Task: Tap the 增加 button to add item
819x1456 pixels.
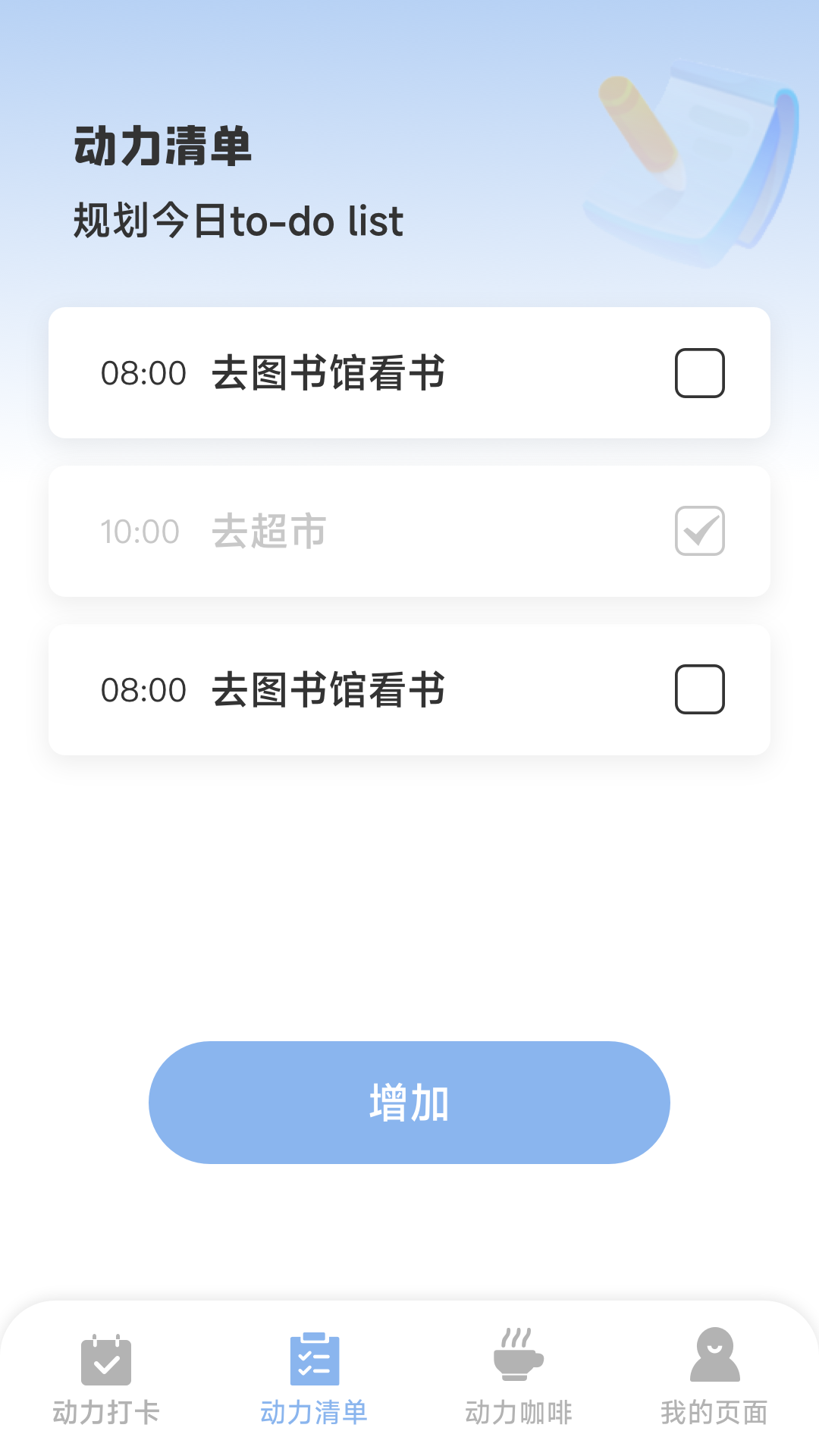Action: [409, 1102]
